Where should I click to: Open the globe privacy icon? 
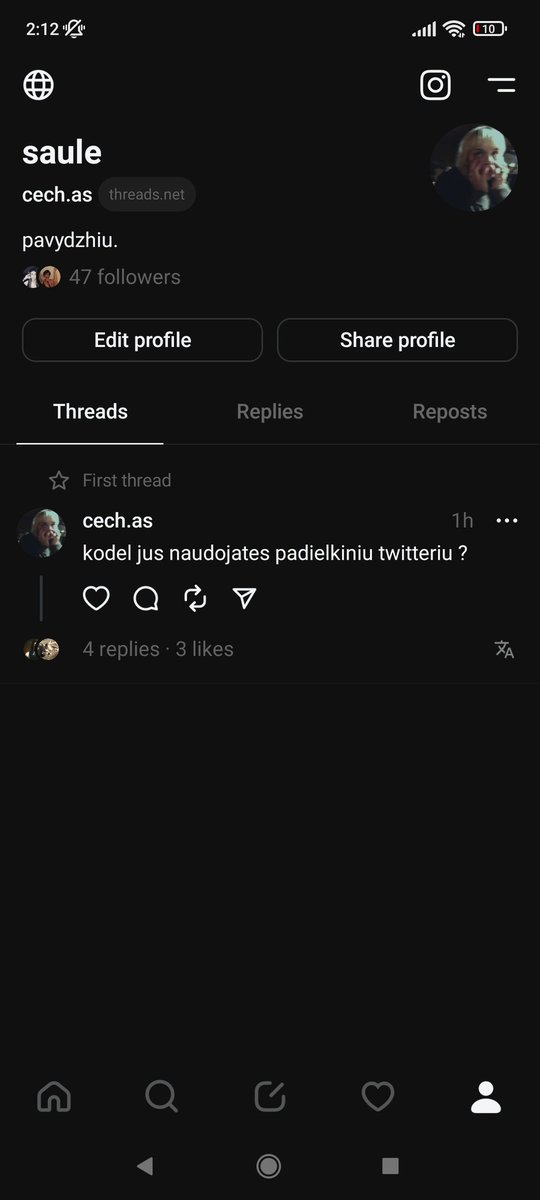[x=38, y=85]
